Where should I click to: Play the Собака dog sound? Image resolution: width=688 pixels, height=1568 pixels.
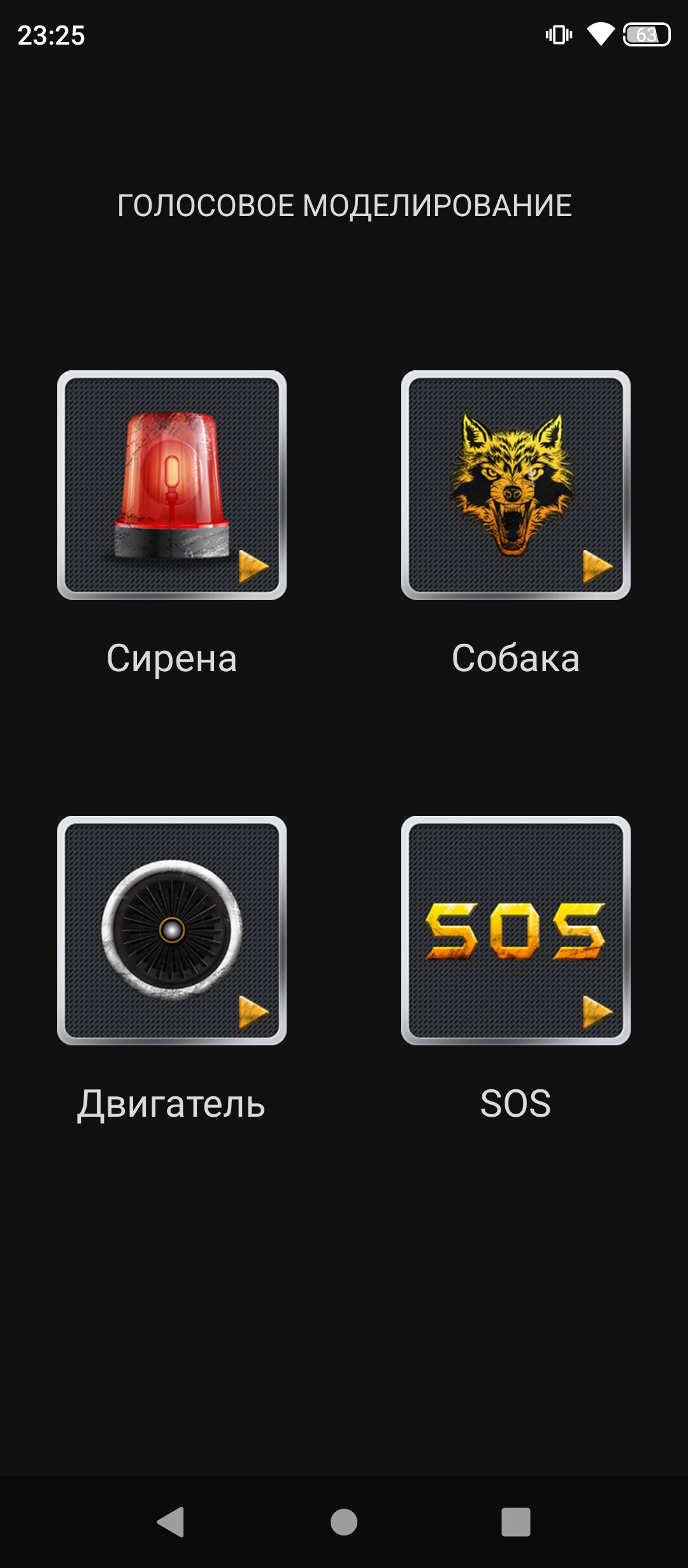[x=516, y=485]
